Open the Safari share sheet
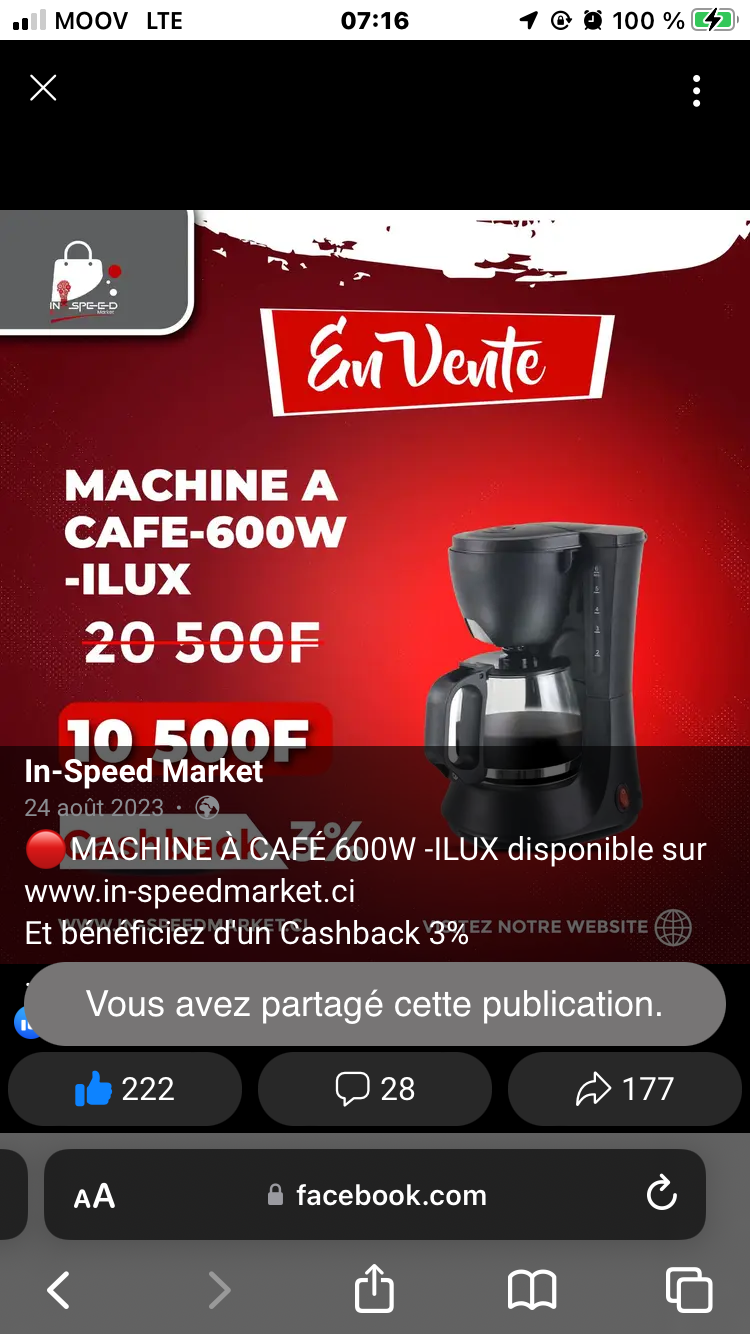The image size is (750, 1334). pyautogui.click(x=375, y=1288)
